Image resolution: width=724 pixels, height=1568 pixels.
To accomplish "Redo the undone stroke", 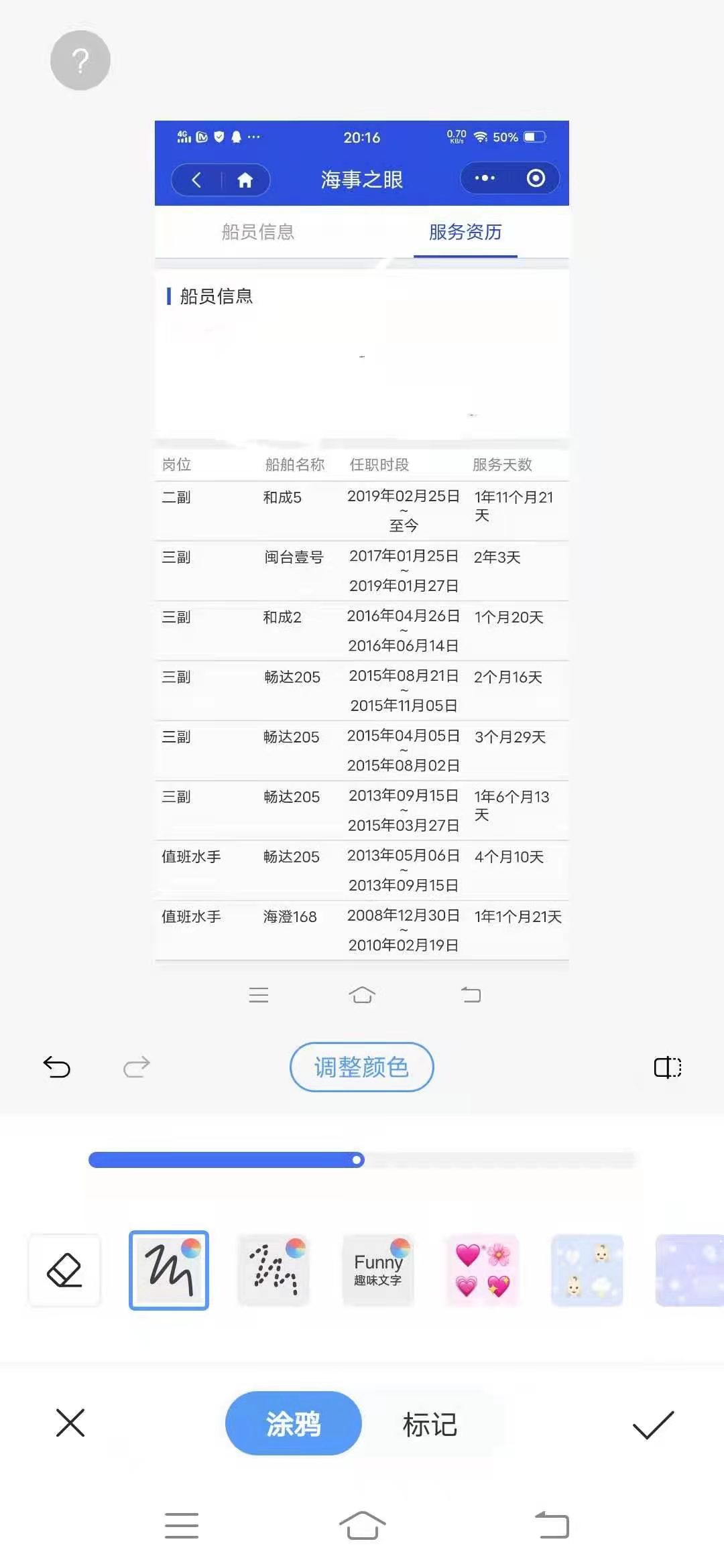I will 137,1067.
